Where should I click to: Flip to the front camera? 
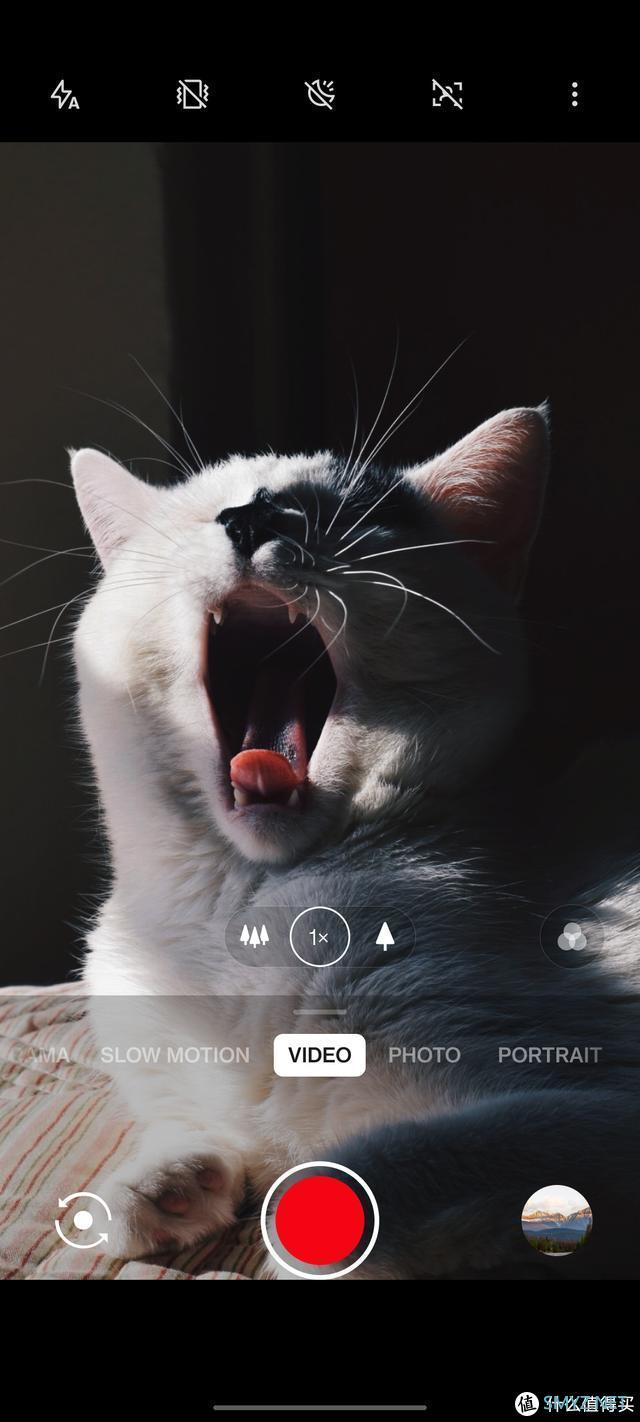coord(82,1221)
